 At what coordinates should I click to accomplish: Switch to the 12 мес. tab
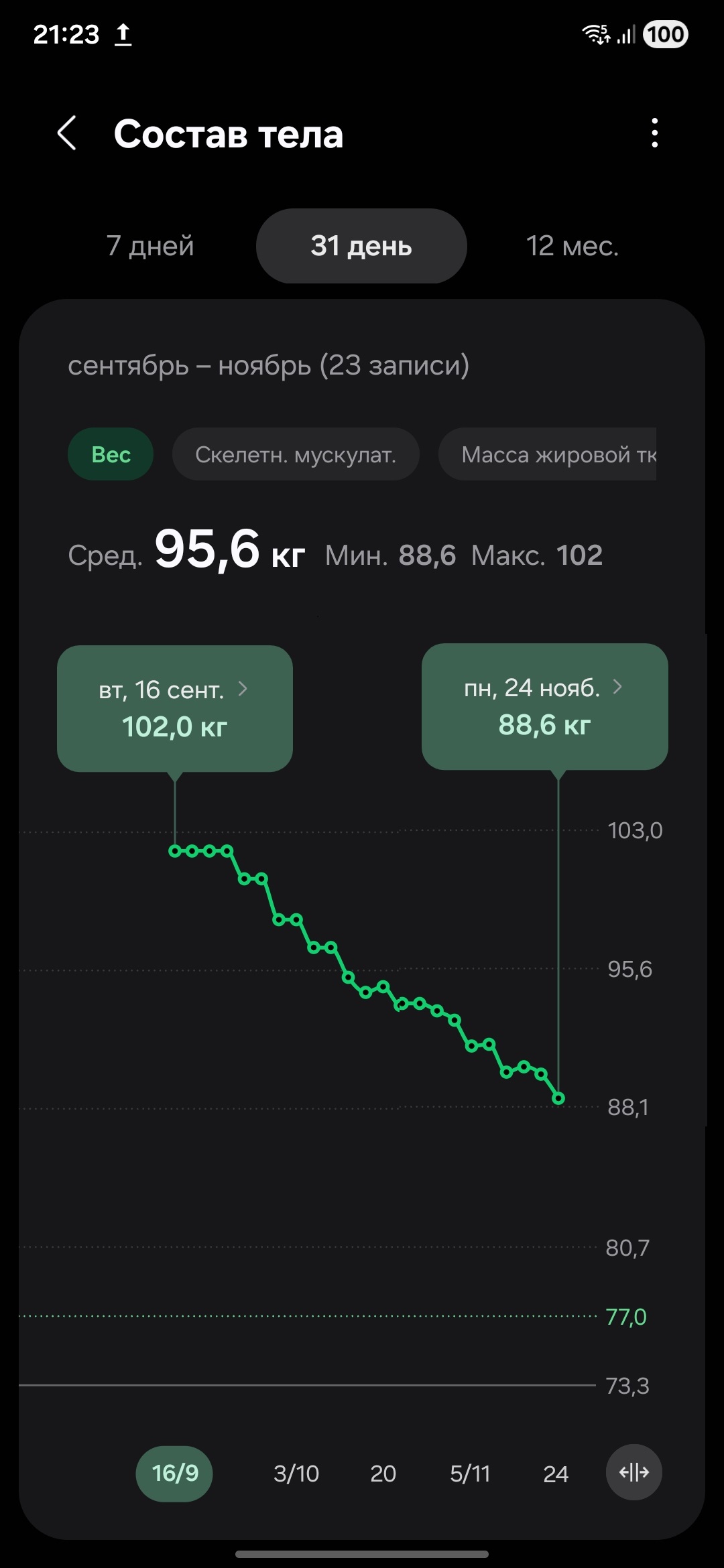click(x=572, y=246)
